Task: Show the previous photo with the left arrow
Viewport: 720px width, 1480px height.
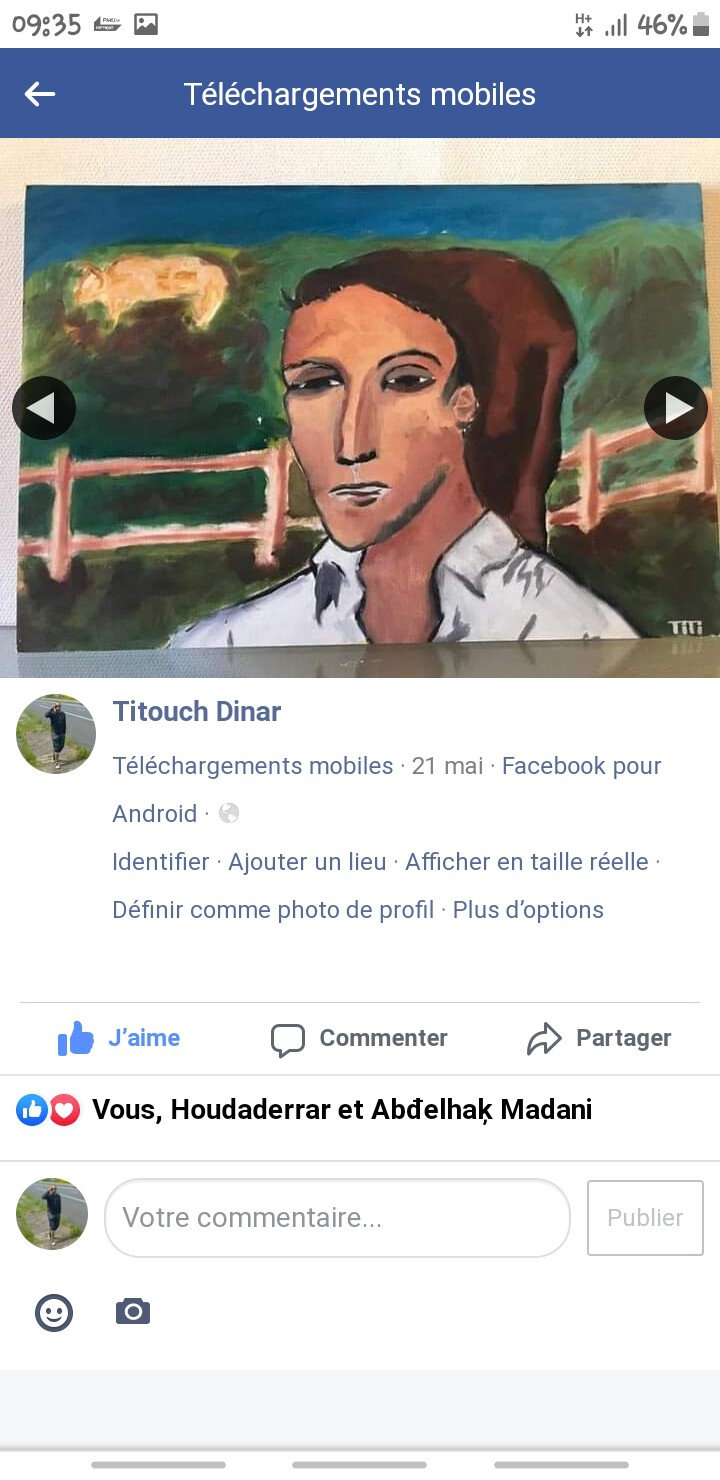Action: pyautogui.click(x=44, y=408)
